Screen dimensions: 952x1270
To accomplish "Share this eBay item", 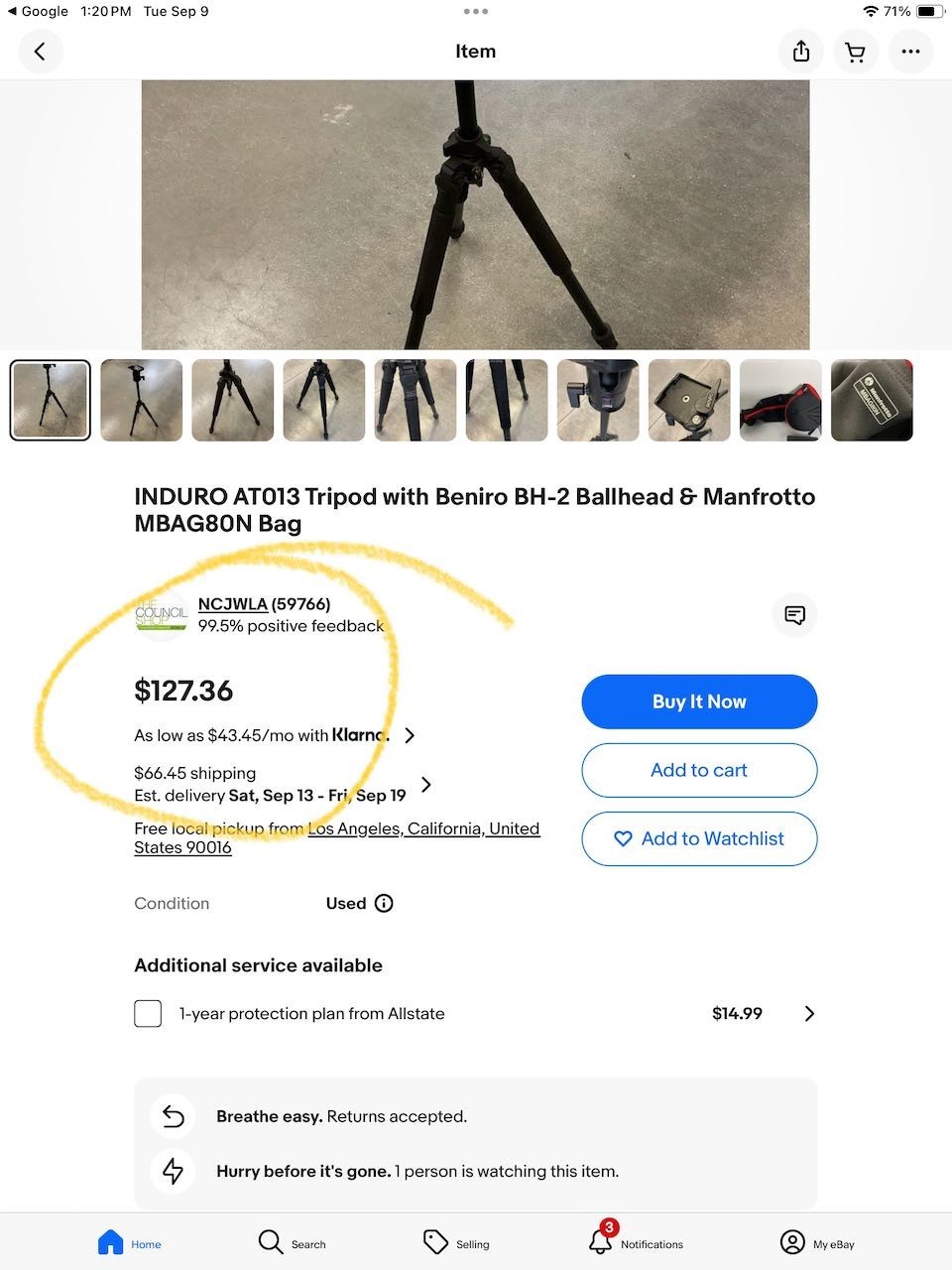I will pyautogui.click(x=801, y=52).
